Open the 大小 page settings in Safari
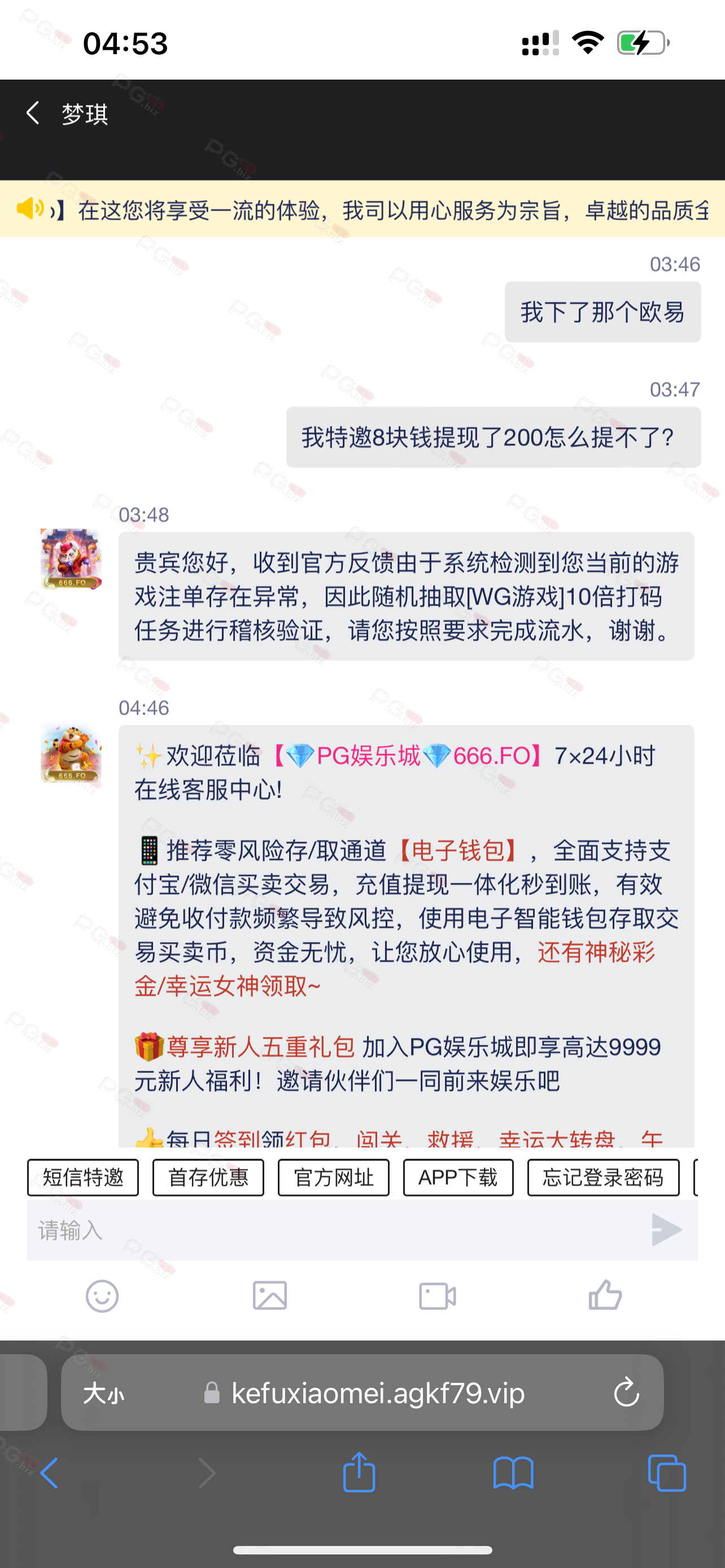Viewport: 725px width, 1568px height. 103,1392
